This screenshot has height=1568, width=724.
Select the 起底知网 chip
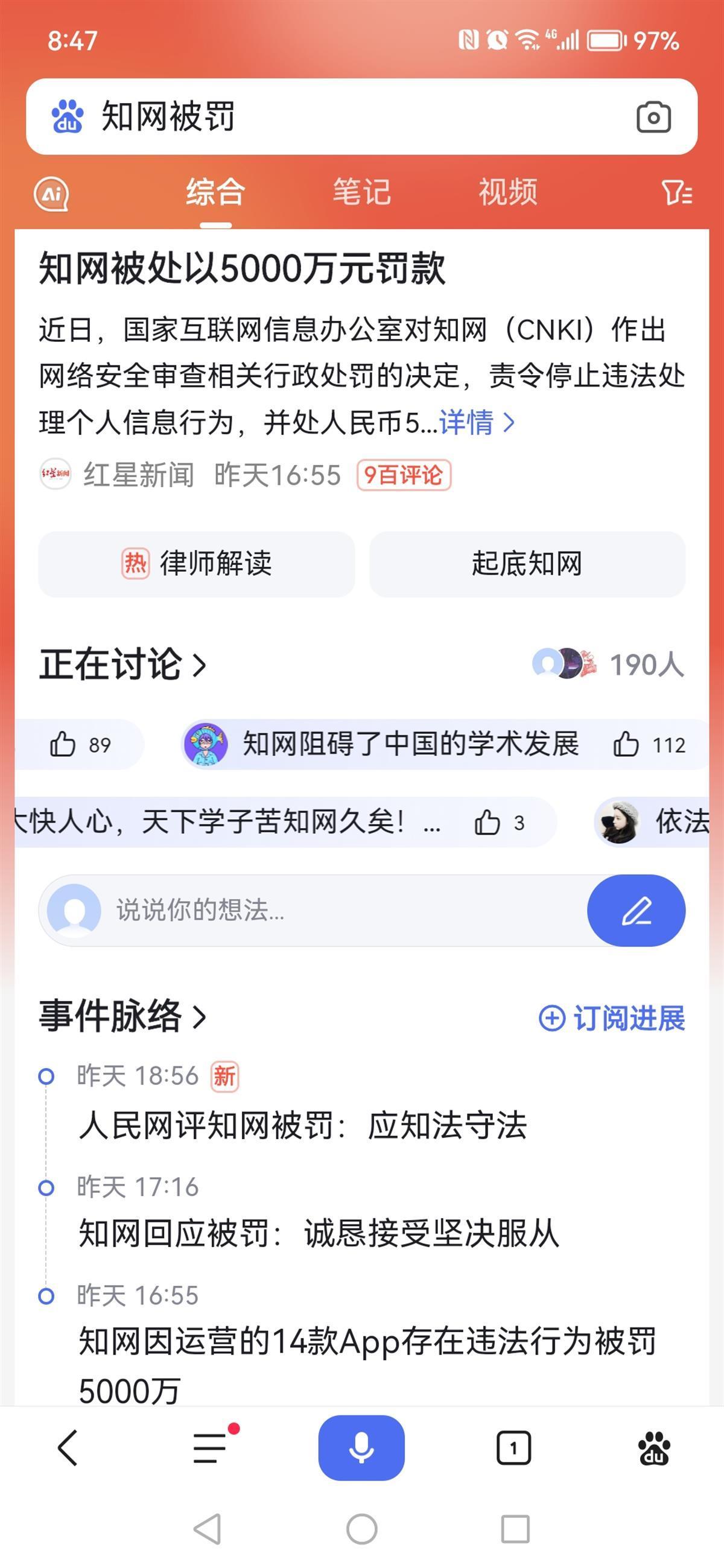point(527,564)
